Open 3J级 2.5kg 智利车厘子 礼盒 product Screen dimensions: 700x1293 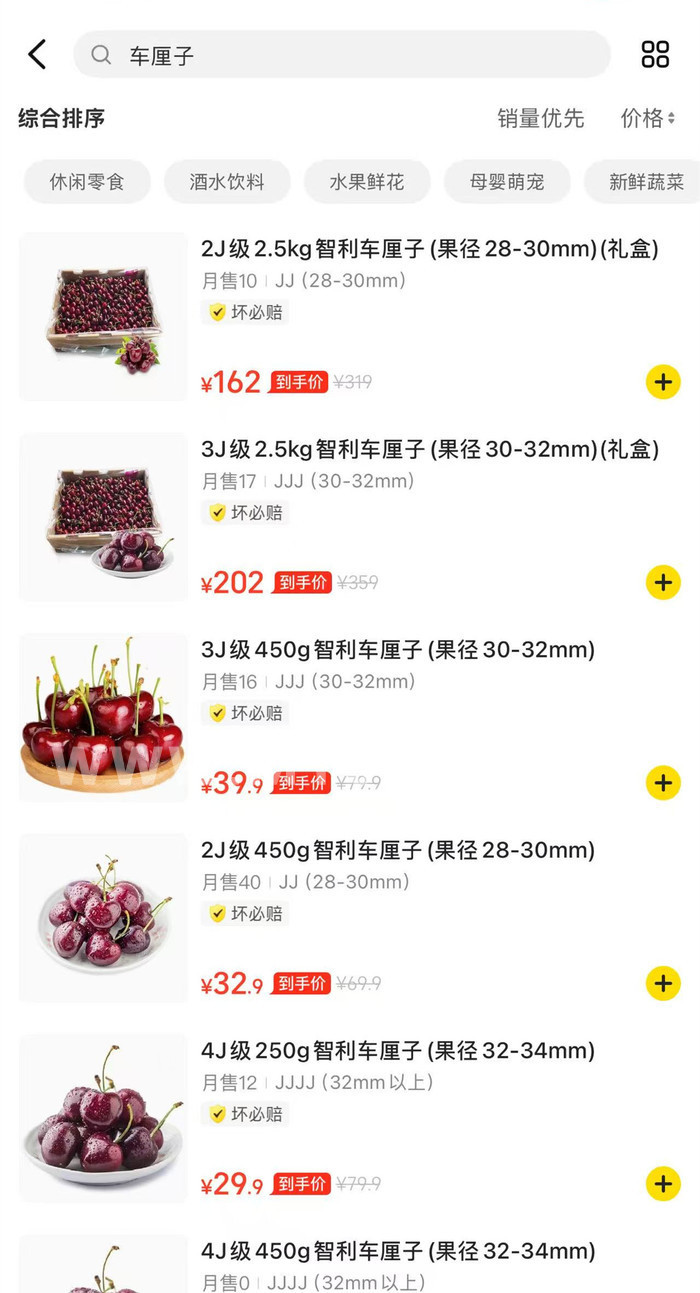[430, 450]
